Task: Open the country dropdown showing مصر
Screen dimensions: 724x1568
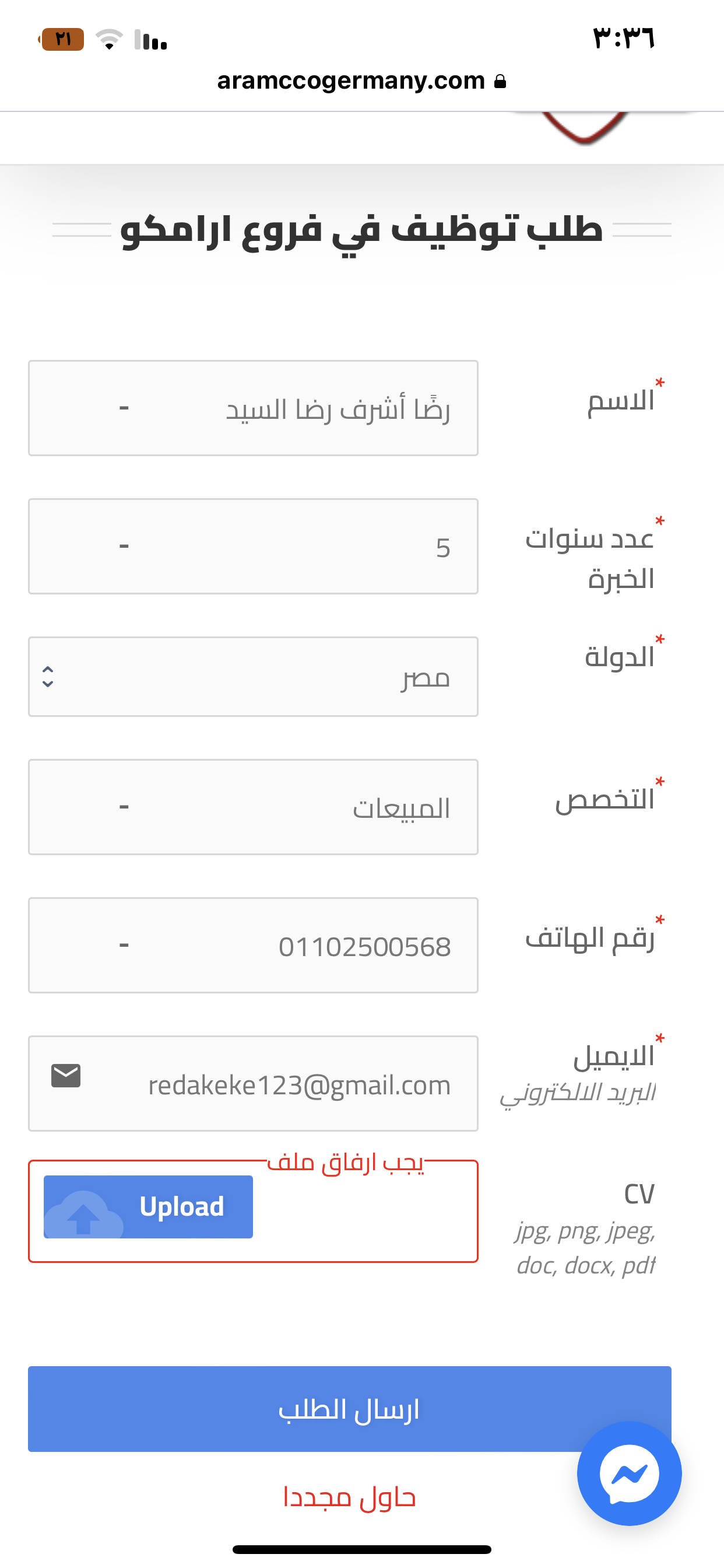Action: [253, 676]
